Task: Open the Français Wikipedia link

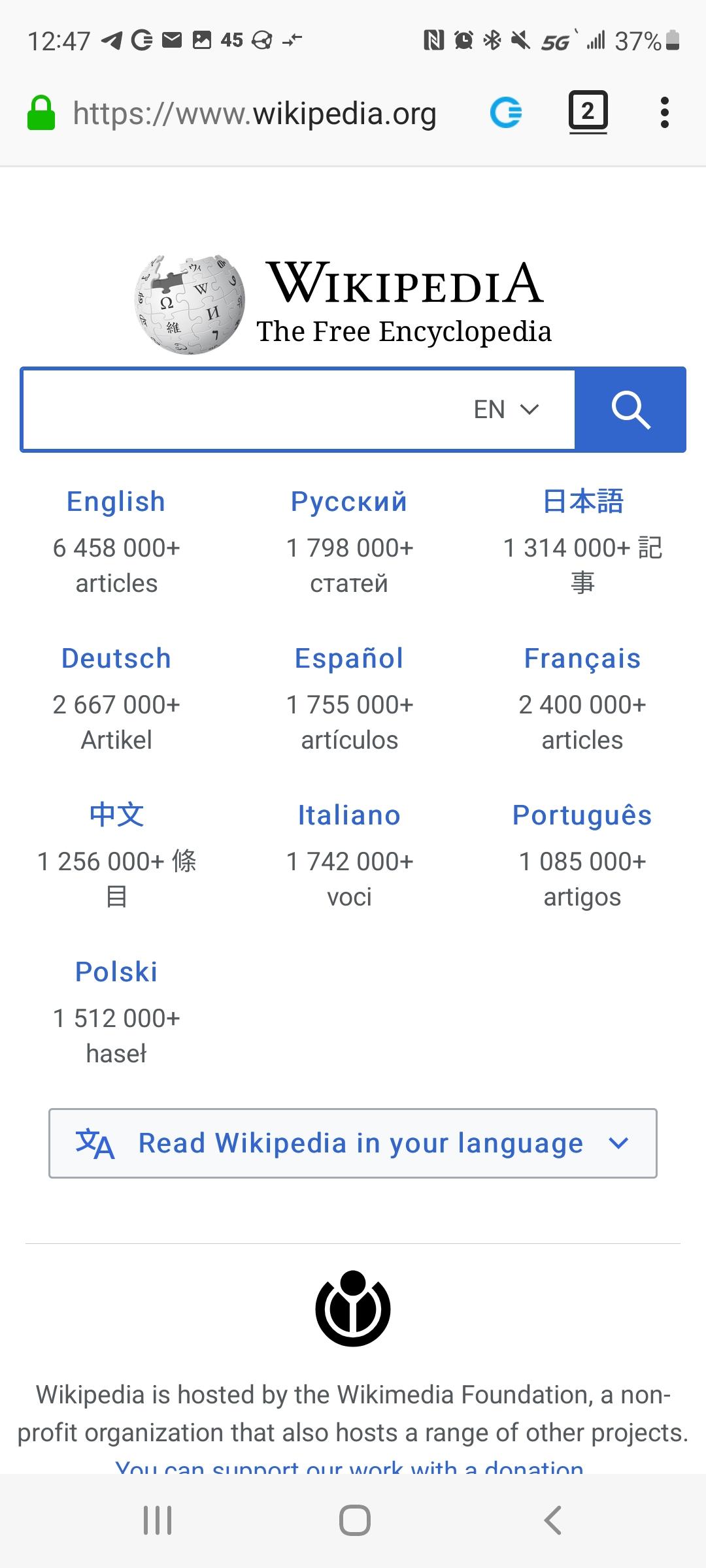Action: pos(582,659)
